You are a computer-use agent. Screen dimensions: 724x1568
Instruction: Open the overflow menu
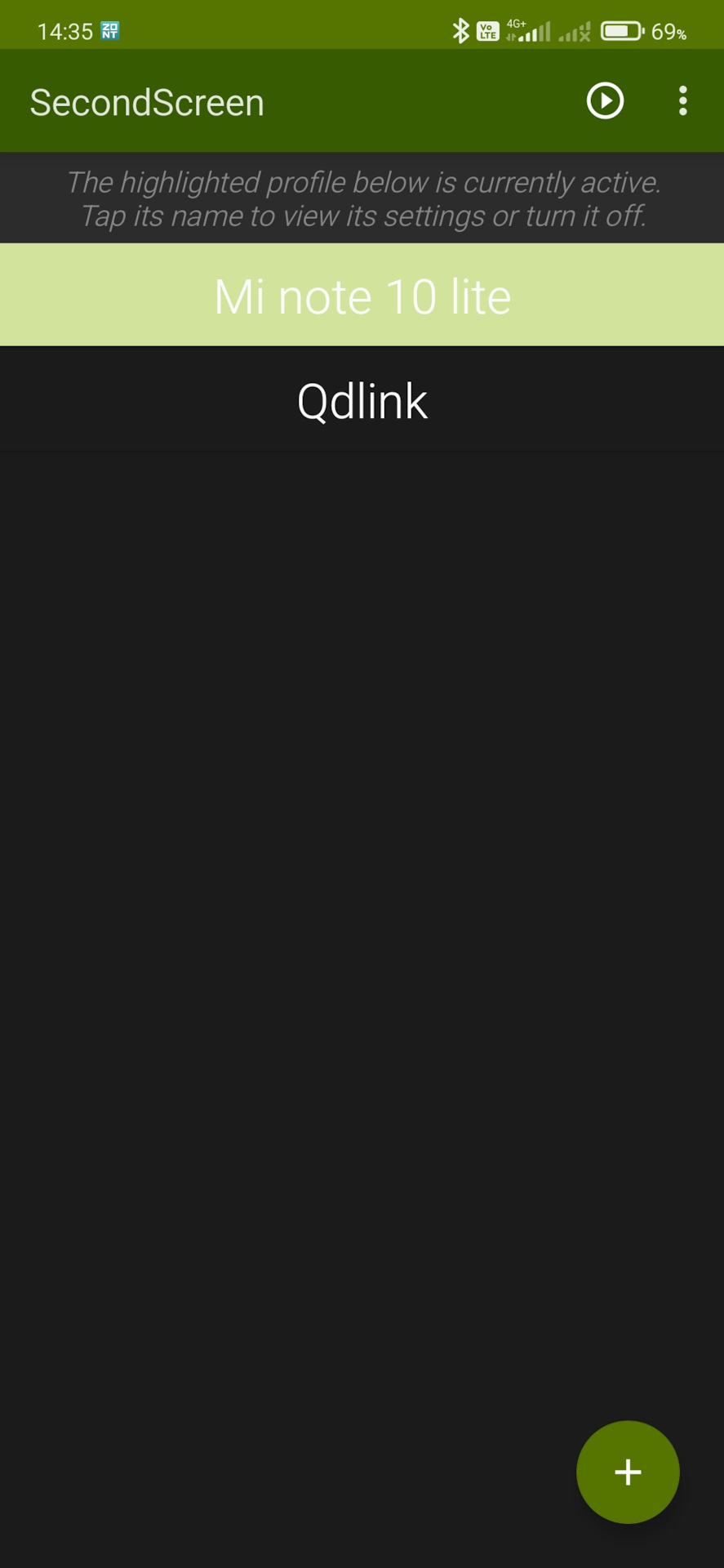pos(682,101)
